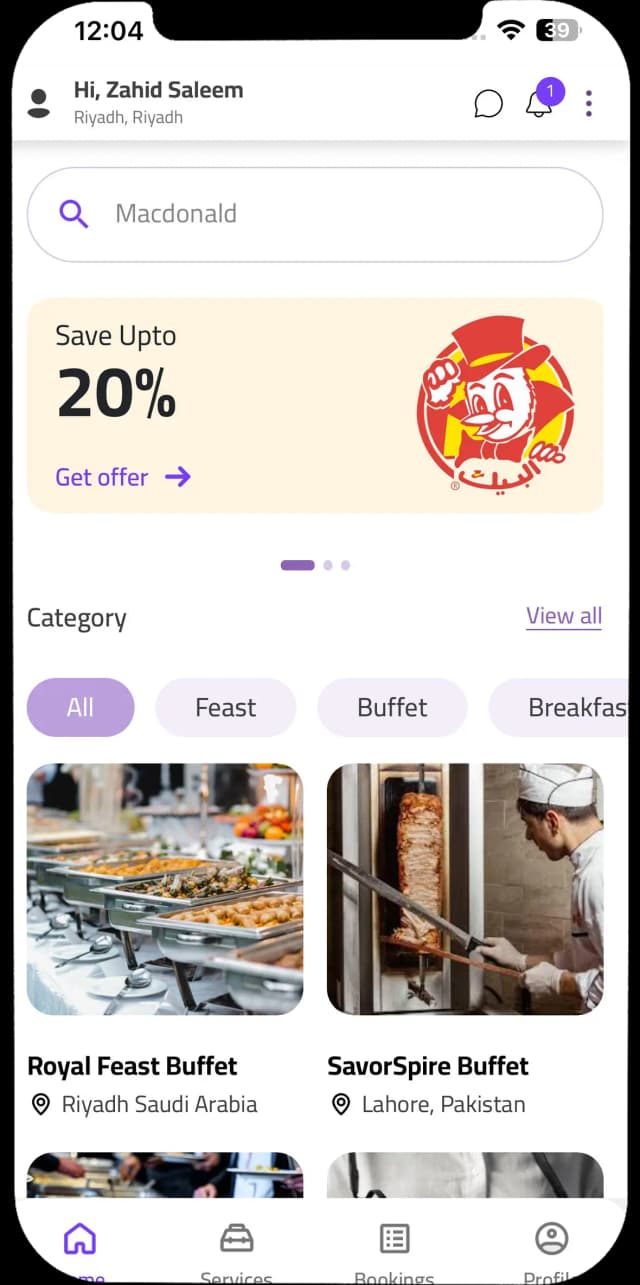This screenshot has height=1285, width=640.
Task: Select the All category chip
Action: tap(80, 707)
